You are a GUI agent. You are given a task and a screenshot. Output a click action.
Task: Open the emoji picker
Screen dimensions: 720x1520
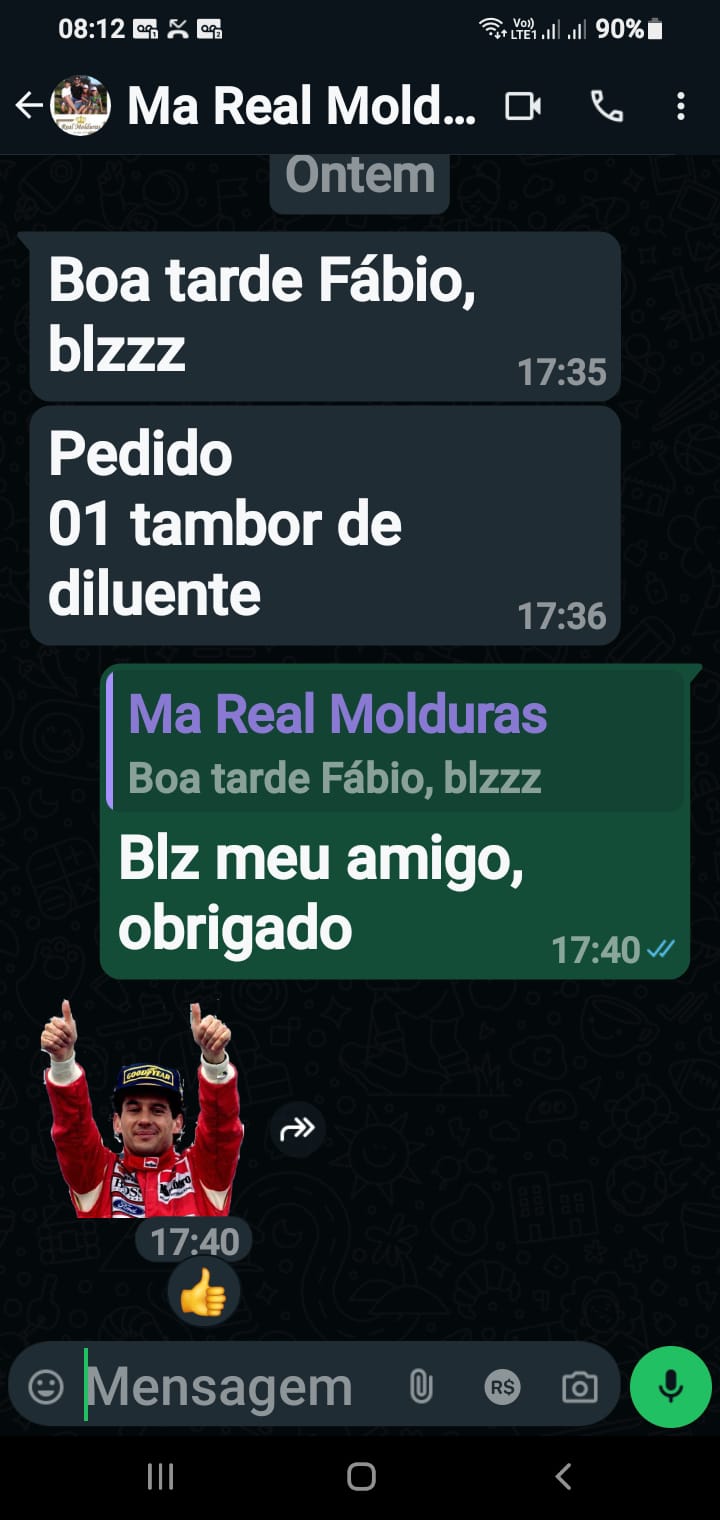point(46,1387)
